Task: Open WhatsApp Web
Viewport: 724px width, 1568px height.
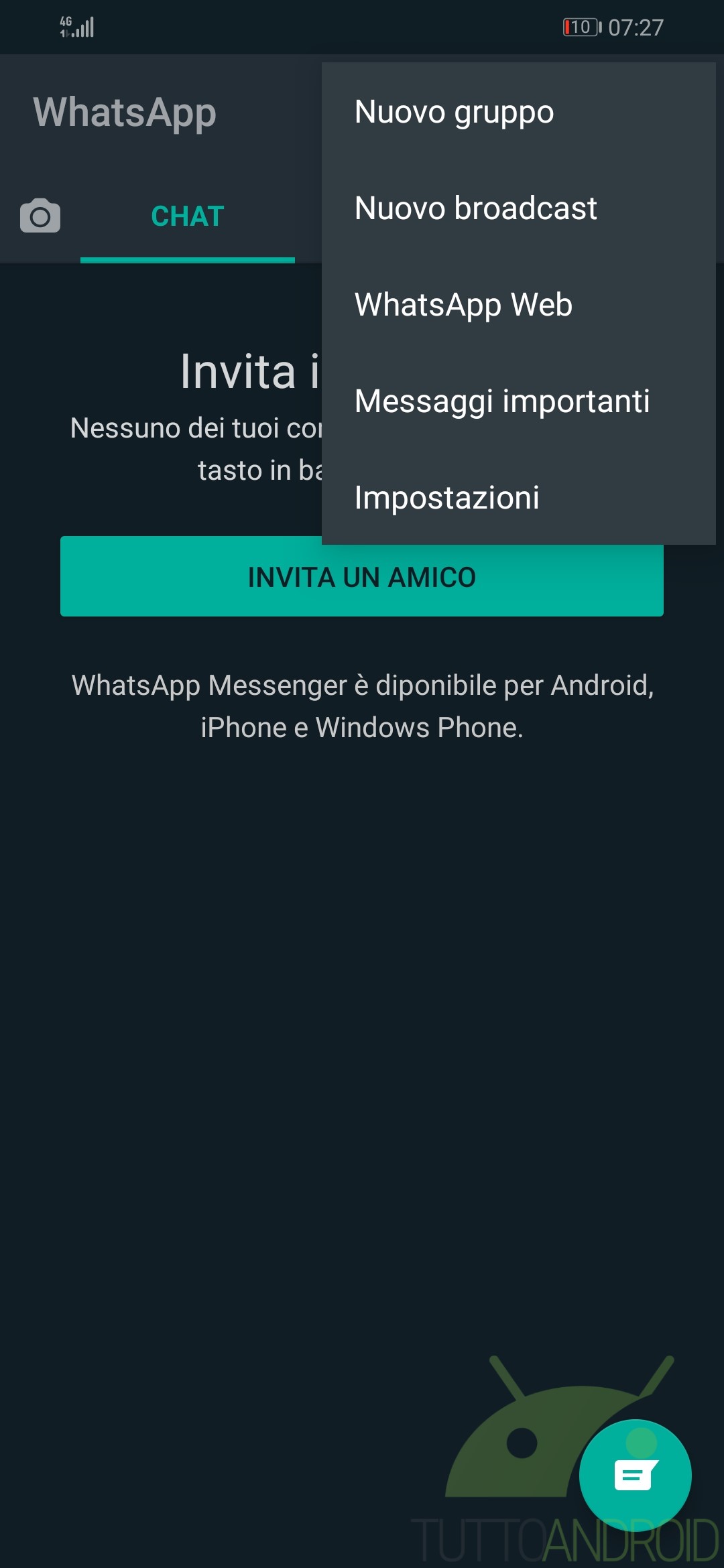Action: point(463,305)
